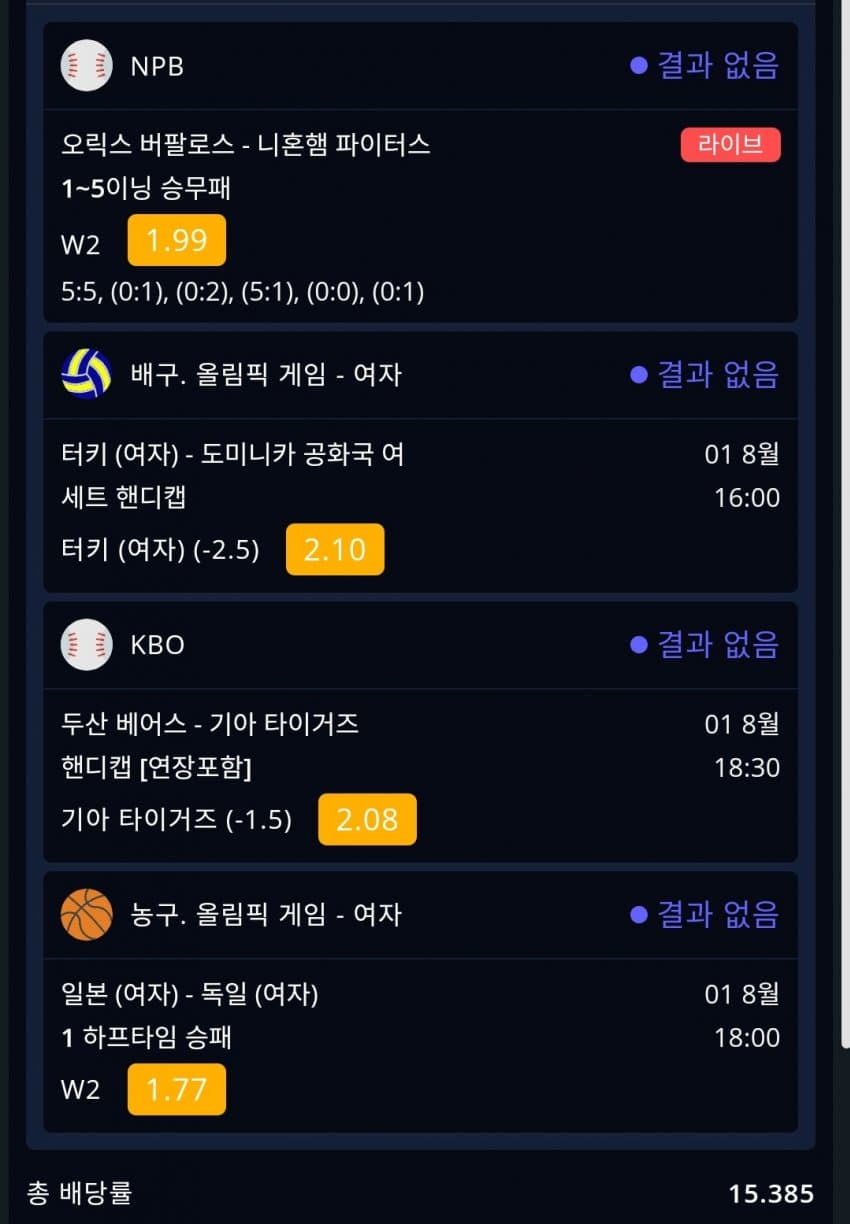Open the Turkey vs Dominican Republic volleyball bet
Screen dimensions: 850x1224
(x=232, y=455)
